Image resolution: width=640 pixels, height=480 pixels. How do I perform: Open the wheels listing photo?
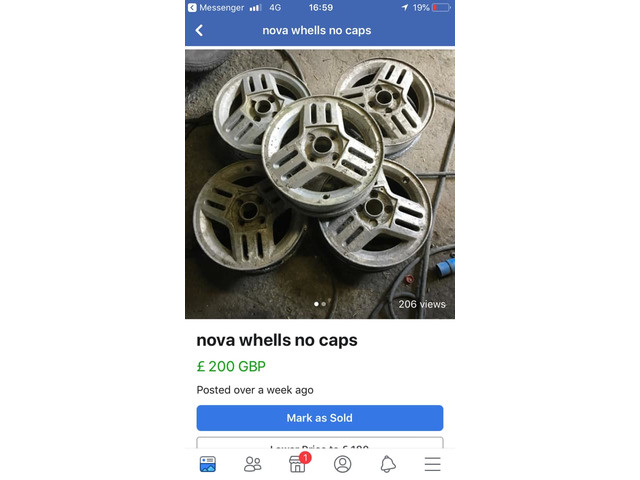pos(320,183)
